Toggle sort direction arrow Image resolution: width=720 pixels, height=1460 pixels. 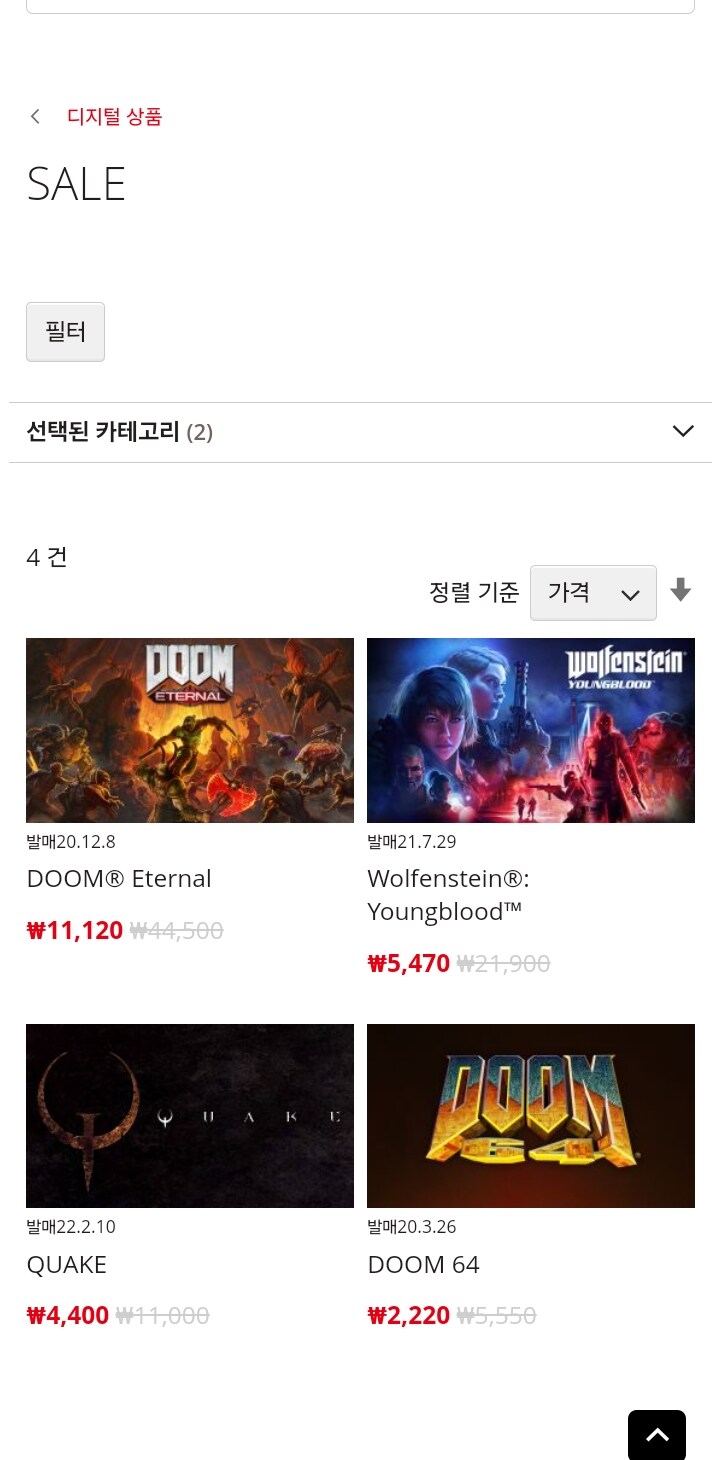click(681, 591)
